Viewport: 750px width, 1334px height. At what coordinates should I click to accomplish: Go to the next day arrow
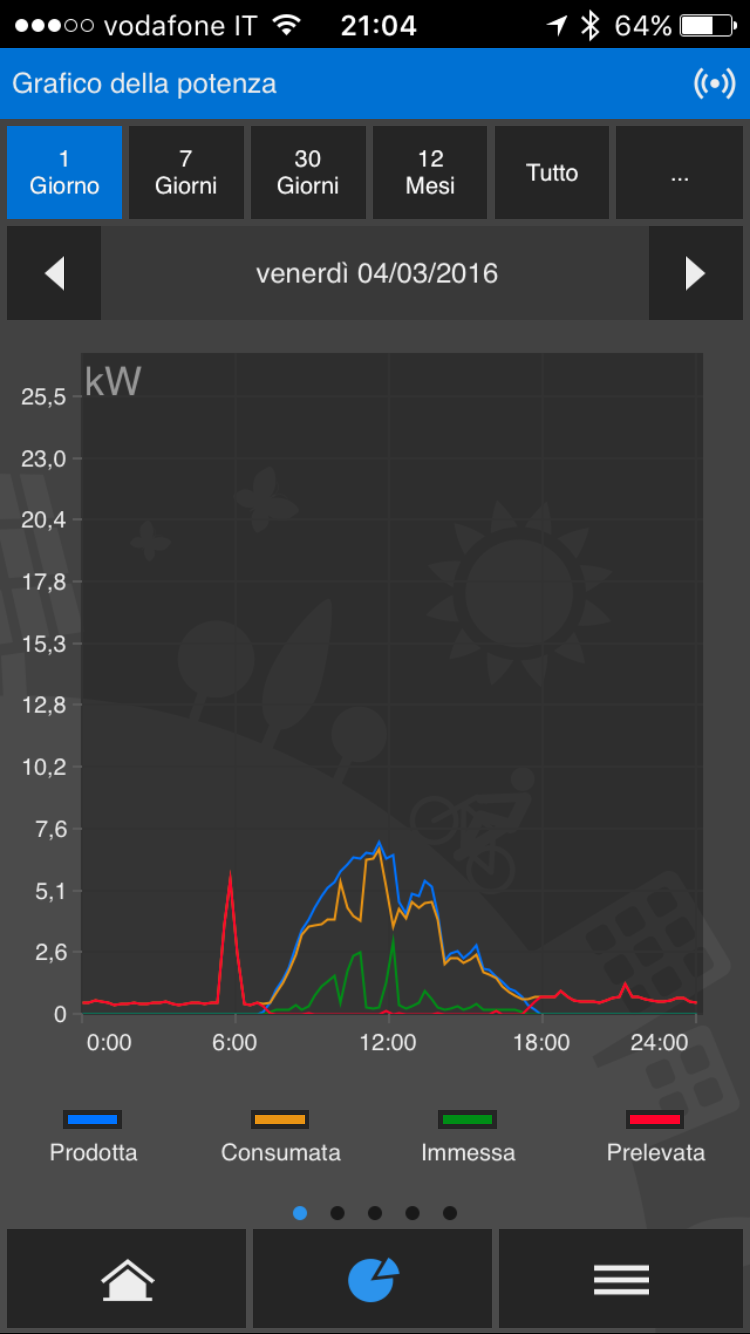point(696,273)
